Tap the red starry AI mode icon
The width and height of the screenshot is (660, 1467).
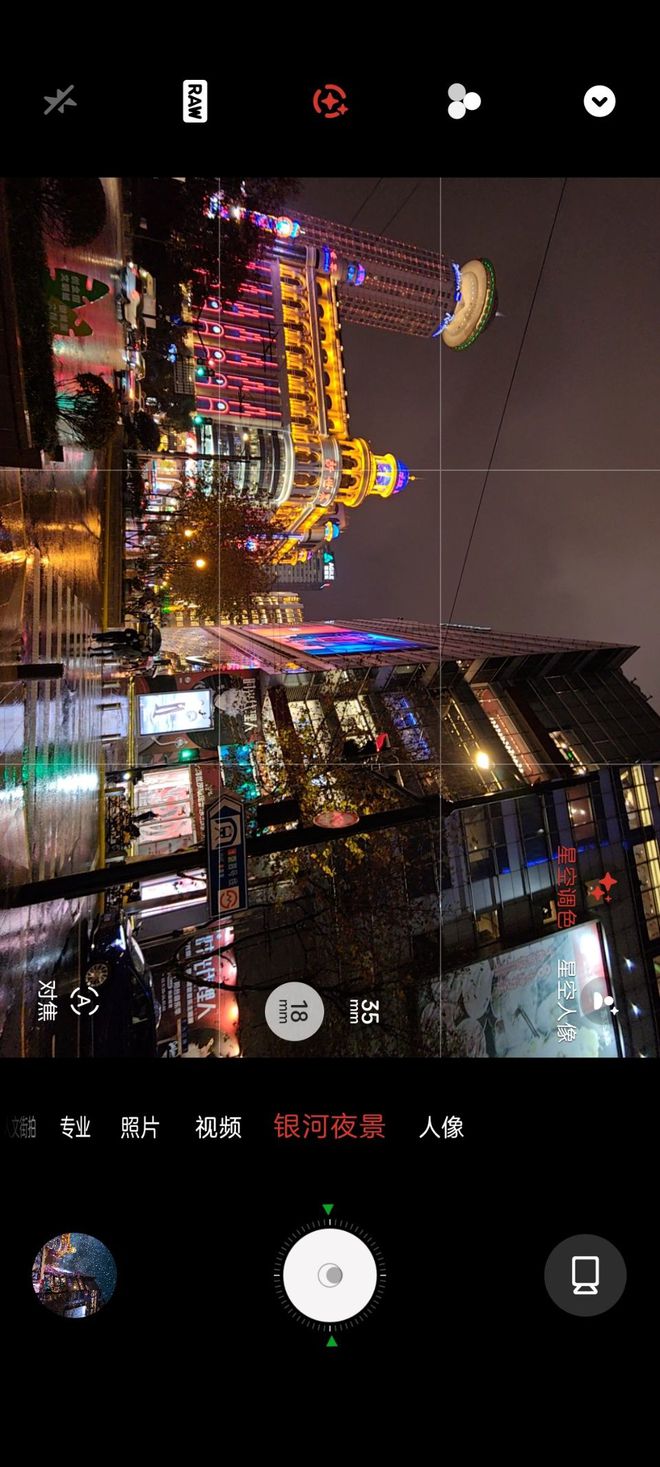pos(330,101)
